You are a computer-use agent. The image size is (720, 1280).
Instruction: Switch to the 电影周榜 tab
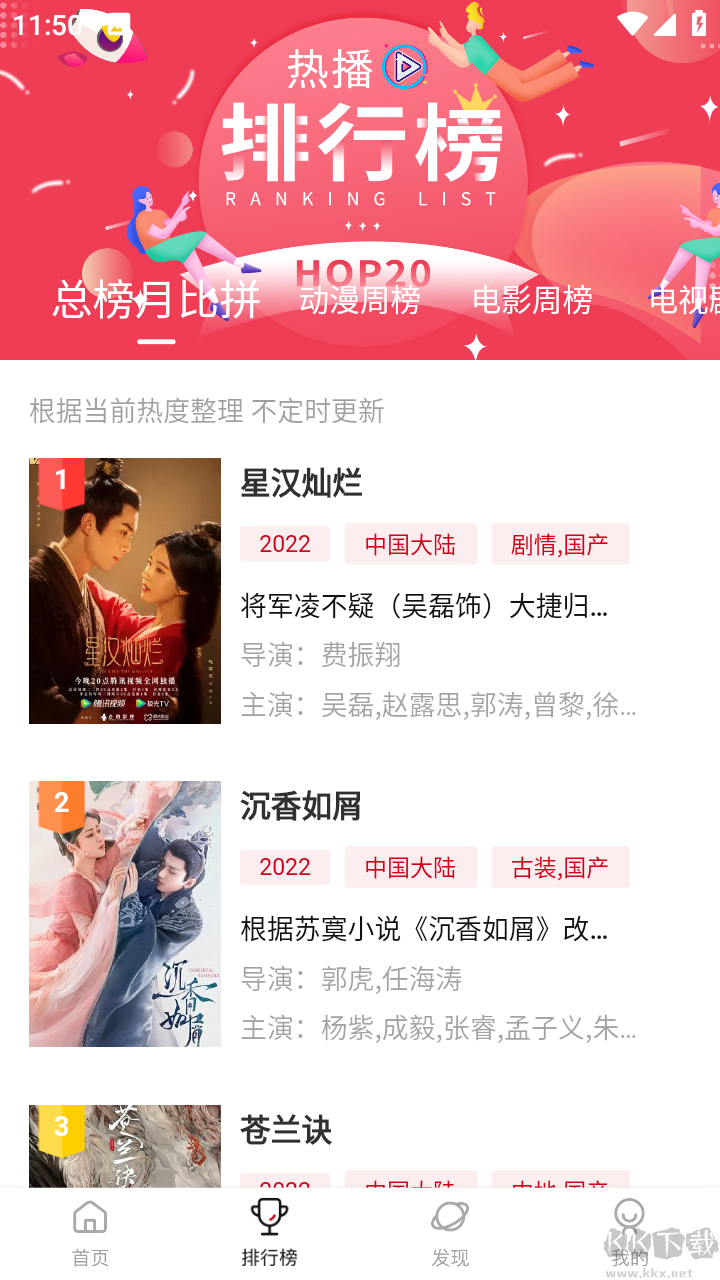pos(532,298)
